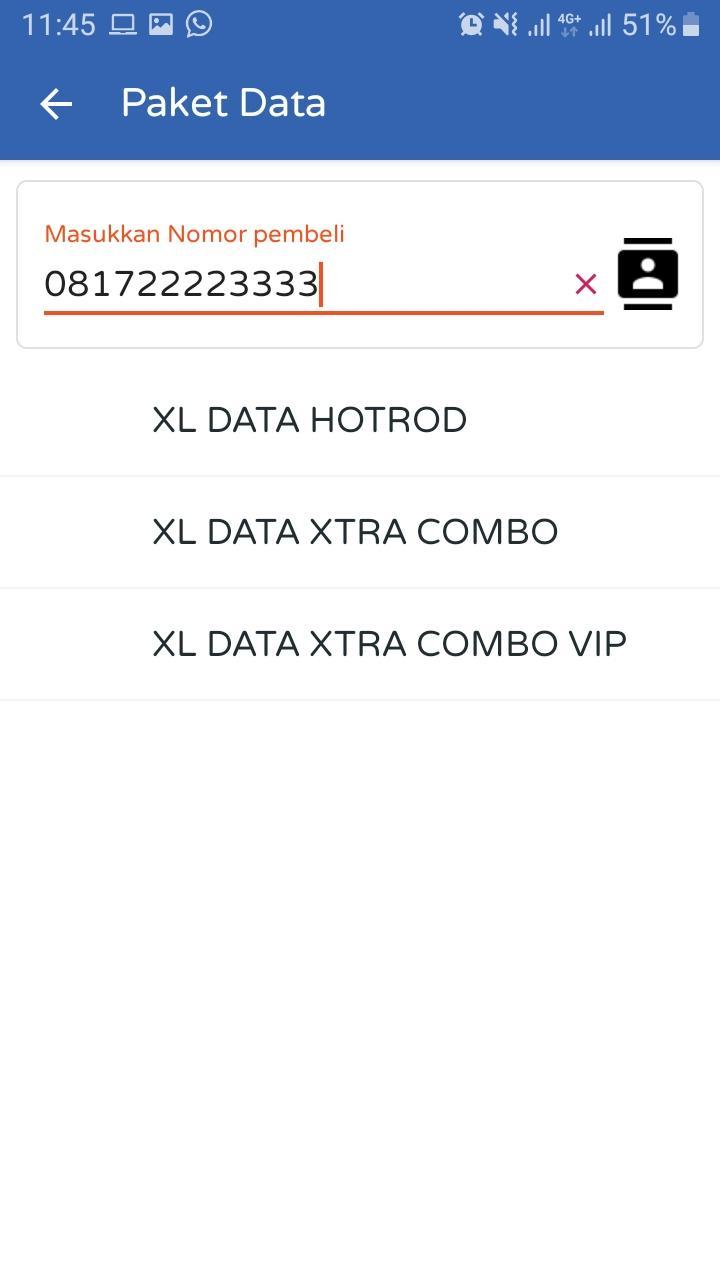Open the contacts picker icon
This screenshot has width=720, height=1280.
tap(648, 274)
